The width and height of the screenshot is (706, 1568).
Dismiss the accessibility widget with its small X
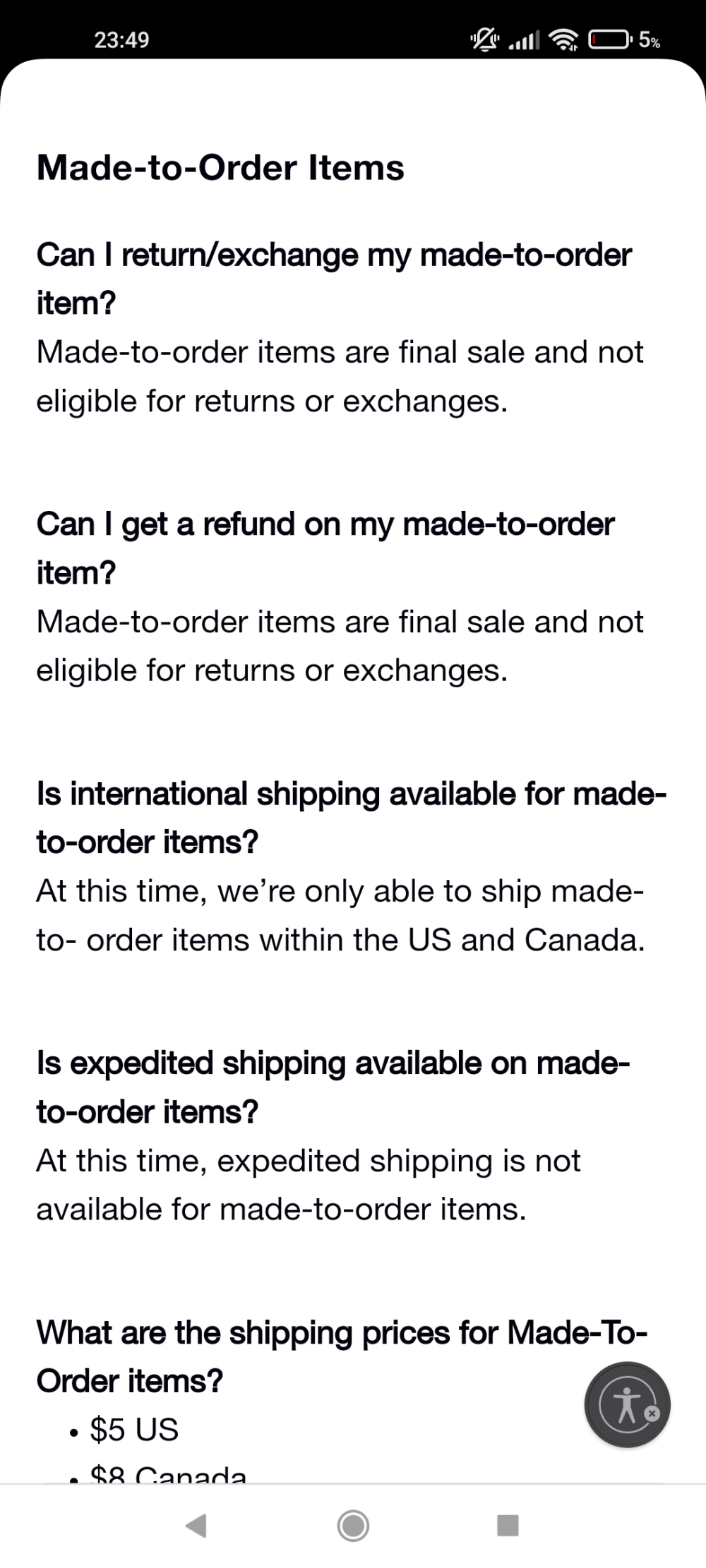(x=652, y=1413)
